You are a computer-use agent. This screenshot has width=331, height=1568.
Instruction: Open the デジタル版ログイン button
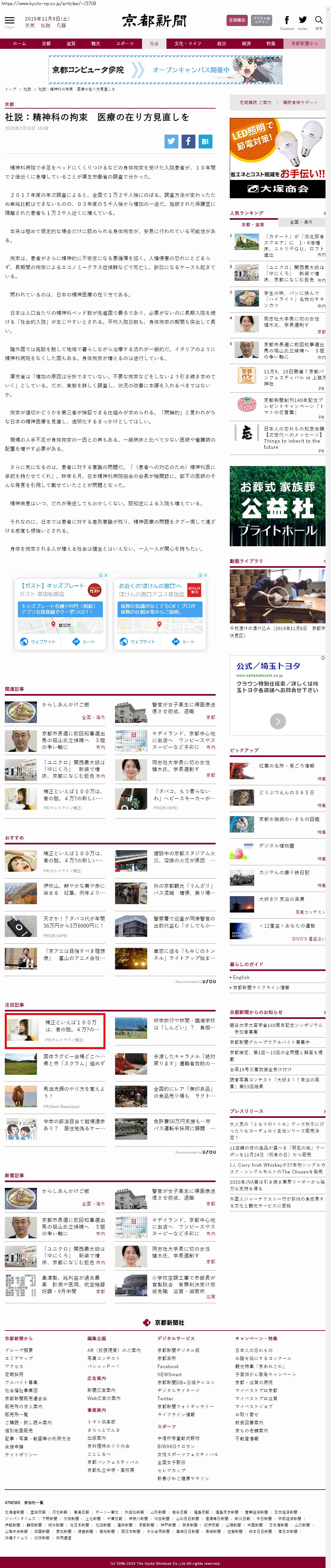[262, 20]
